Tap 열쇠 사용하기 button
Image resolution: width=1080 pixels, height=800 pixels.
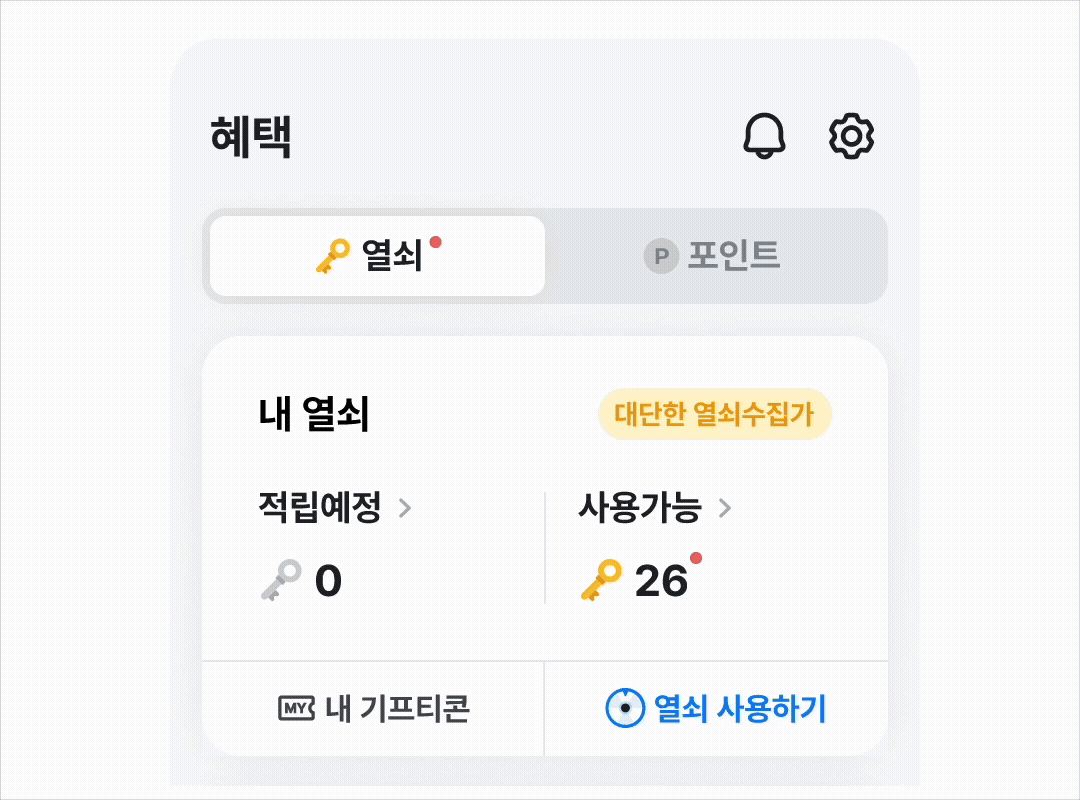(716, 709)
